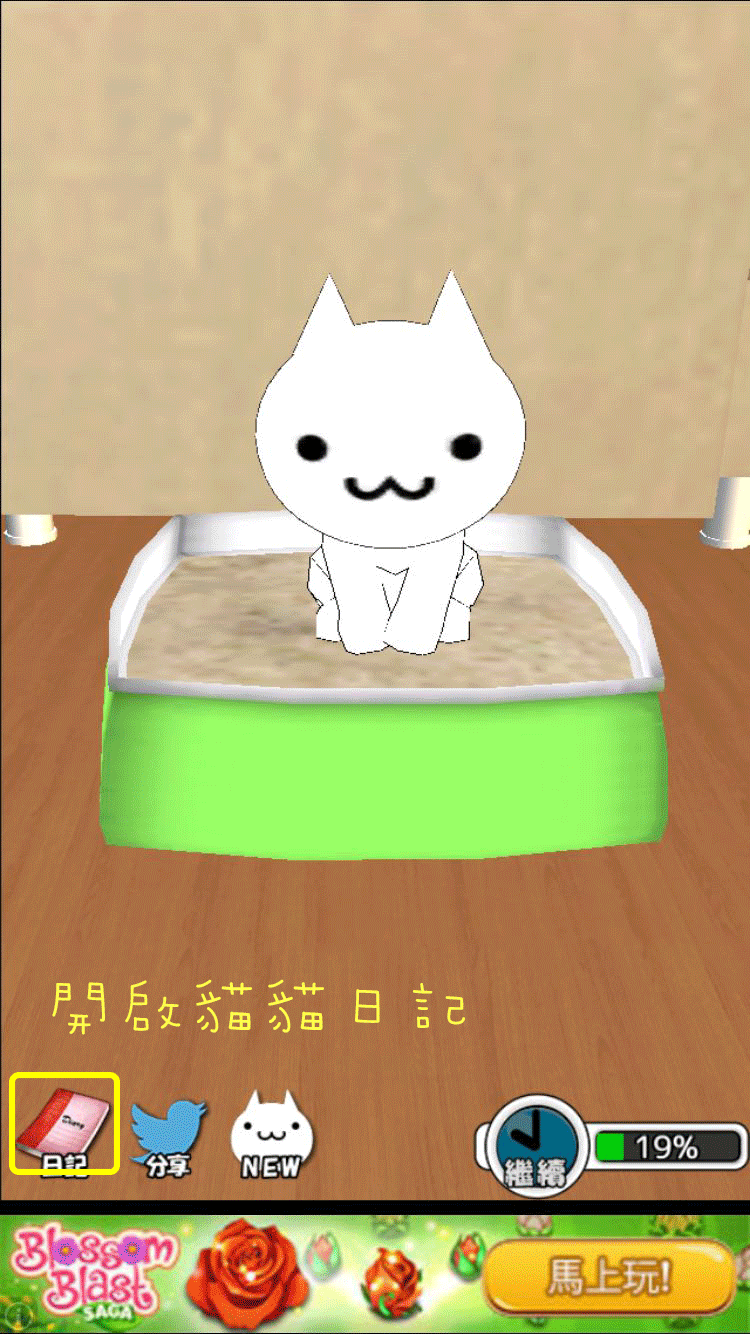Open the cat diary (日記)
This screenshot has width=750, height=1334.
65,1123
